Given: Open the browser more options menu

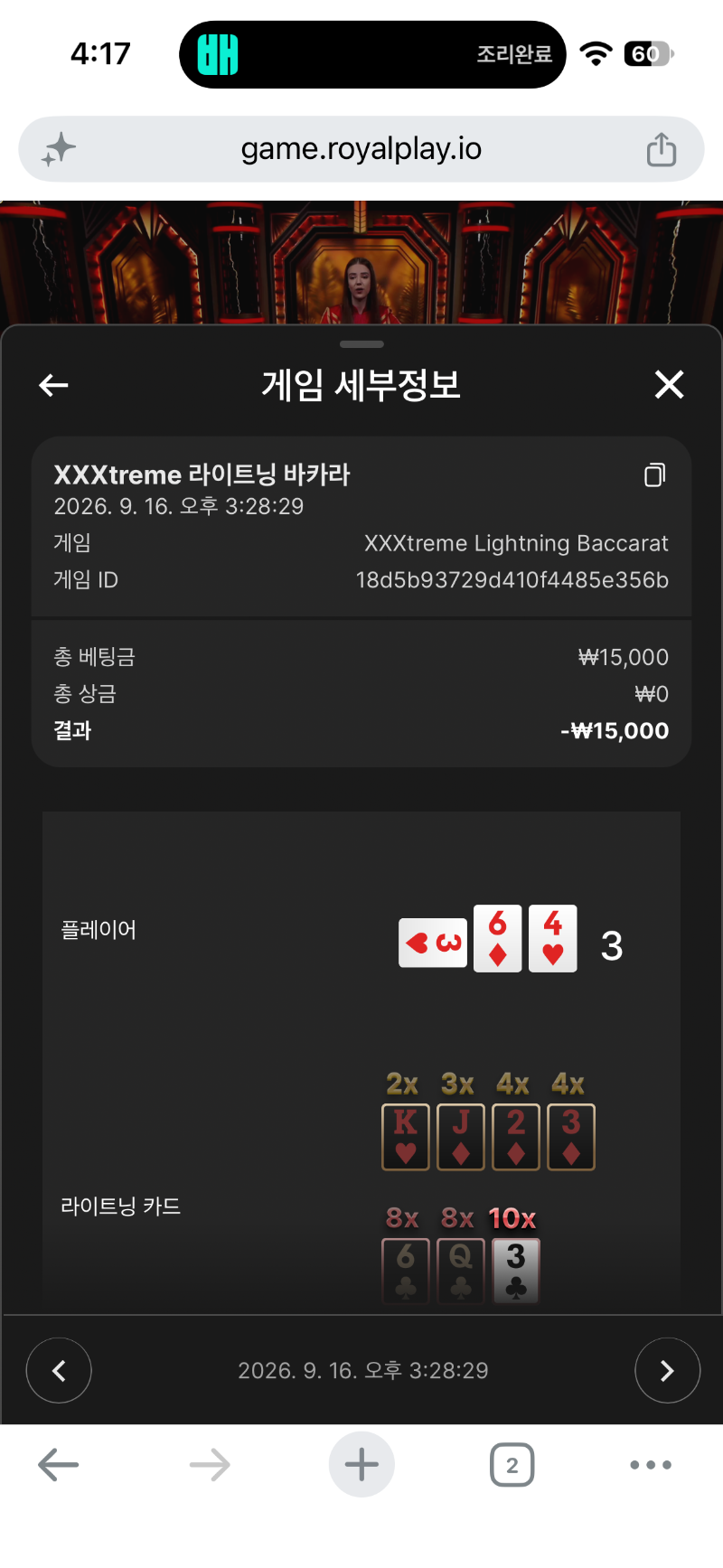Looking at the screenshot, I should pyautogui.click(x=651, y=1465).
